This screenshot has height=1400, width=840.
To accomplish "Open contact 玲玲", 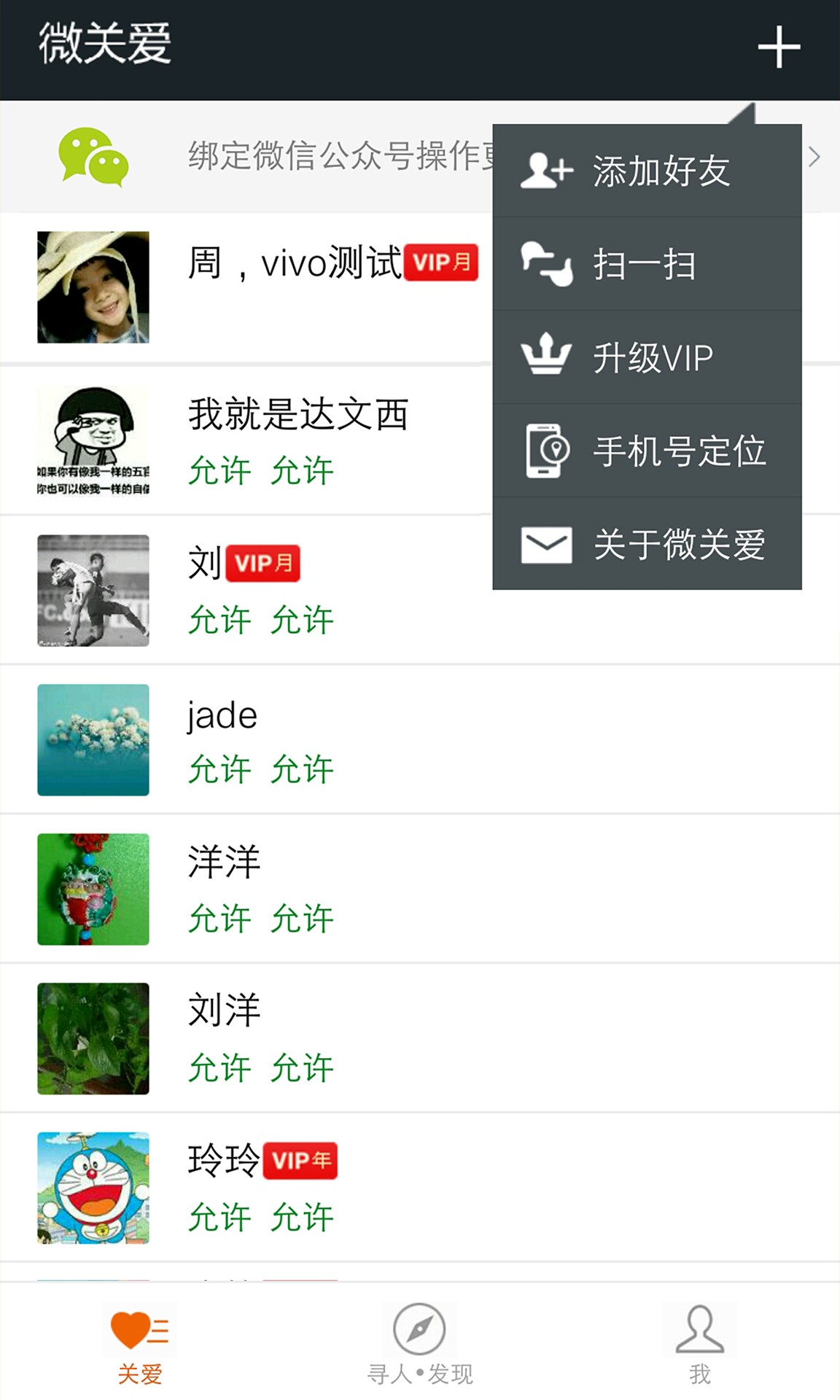I will 365,1188.
